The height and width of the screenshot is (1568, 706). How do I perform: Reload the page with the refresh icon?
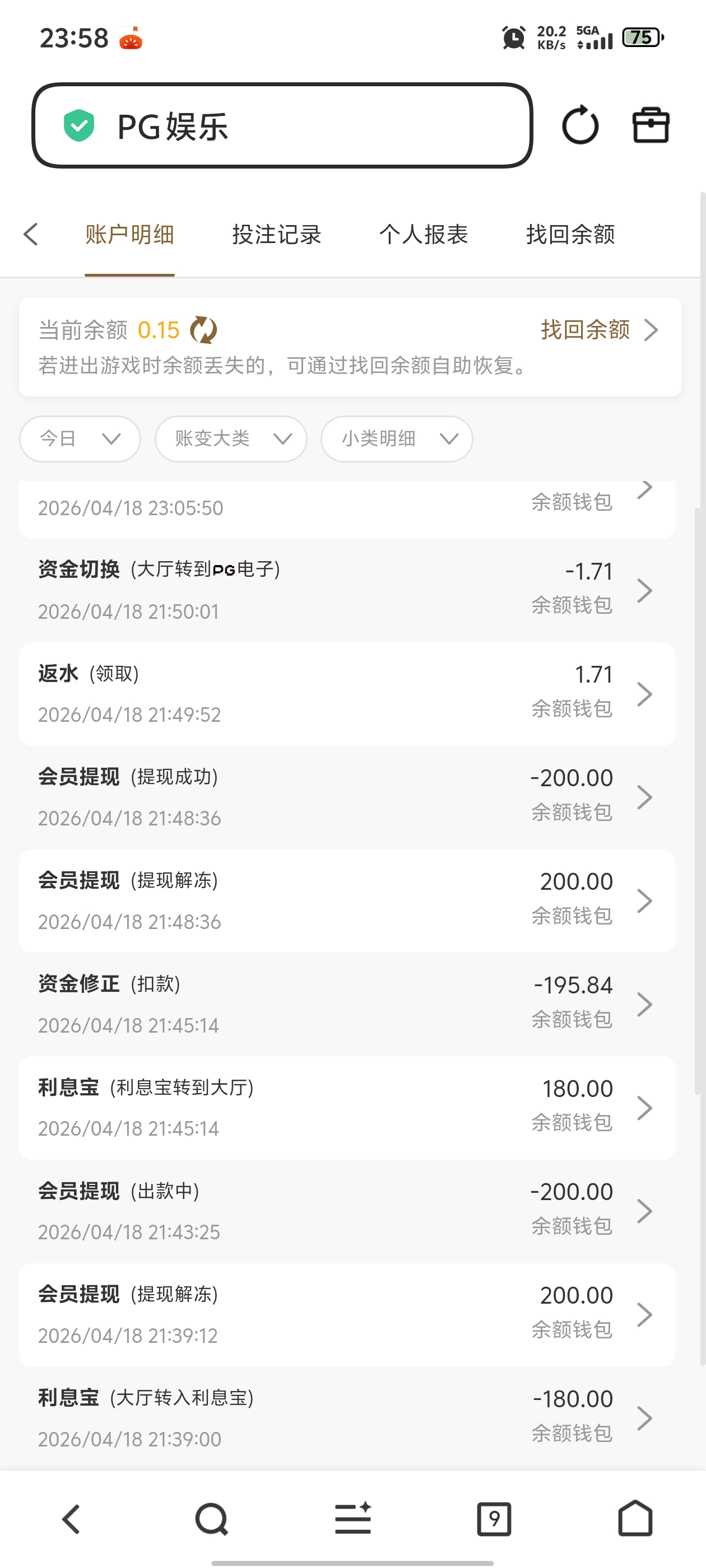579,125
